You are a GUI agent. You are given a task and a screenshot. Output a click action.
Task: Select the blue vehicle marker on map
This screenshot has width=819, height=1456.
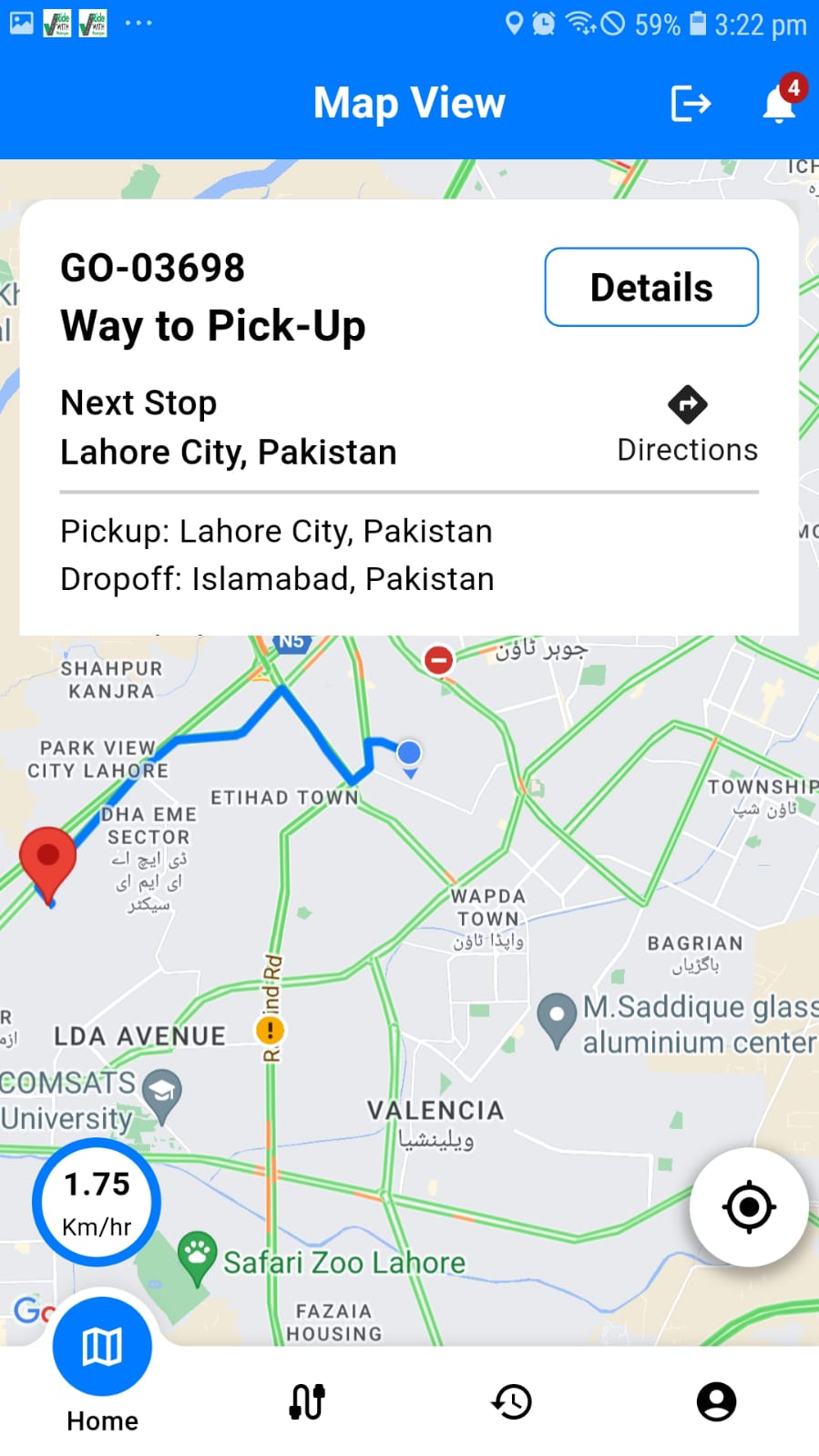click(409, 753)
